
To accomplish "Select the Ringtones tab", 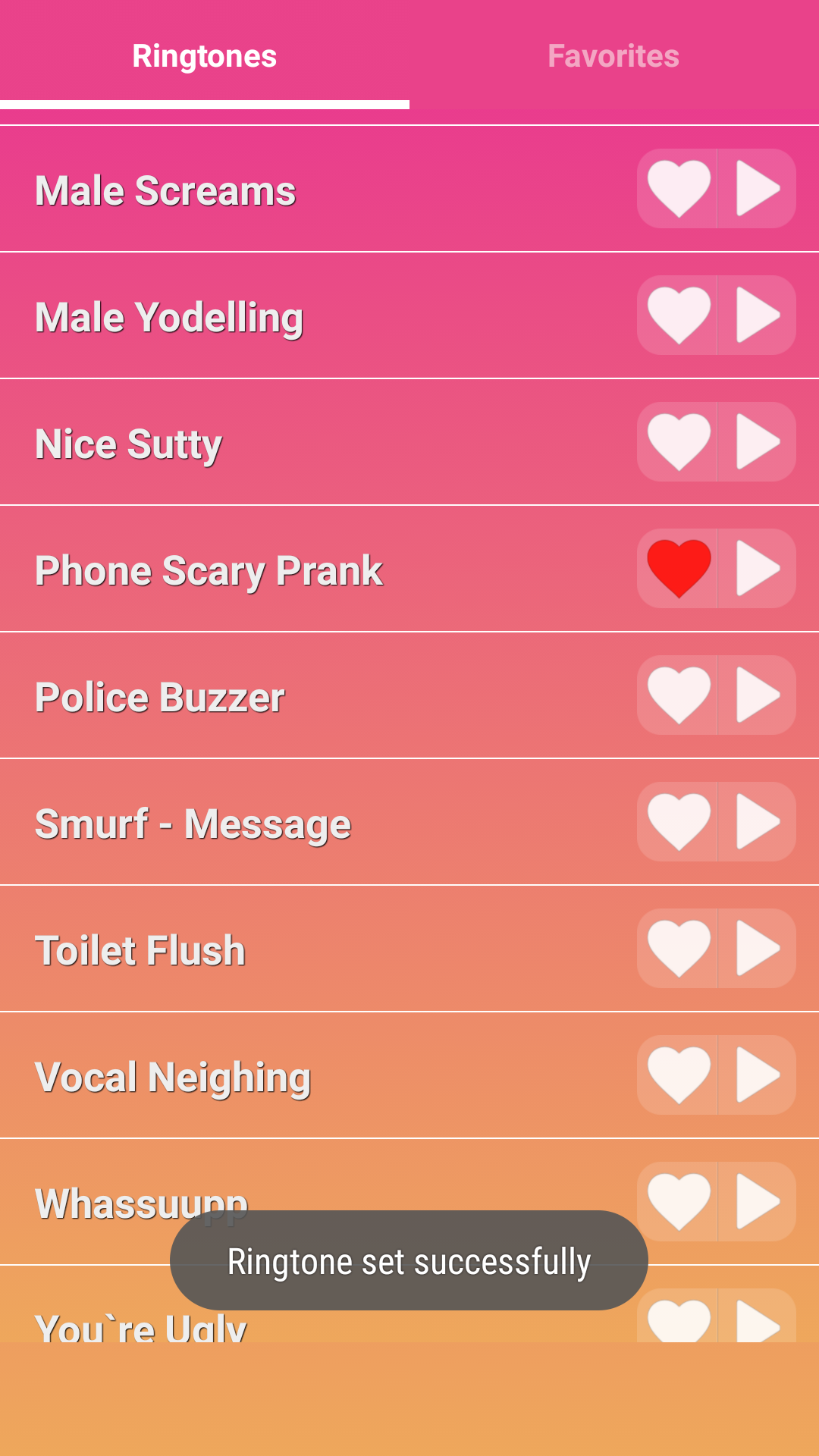I will (x=205, y=55).
